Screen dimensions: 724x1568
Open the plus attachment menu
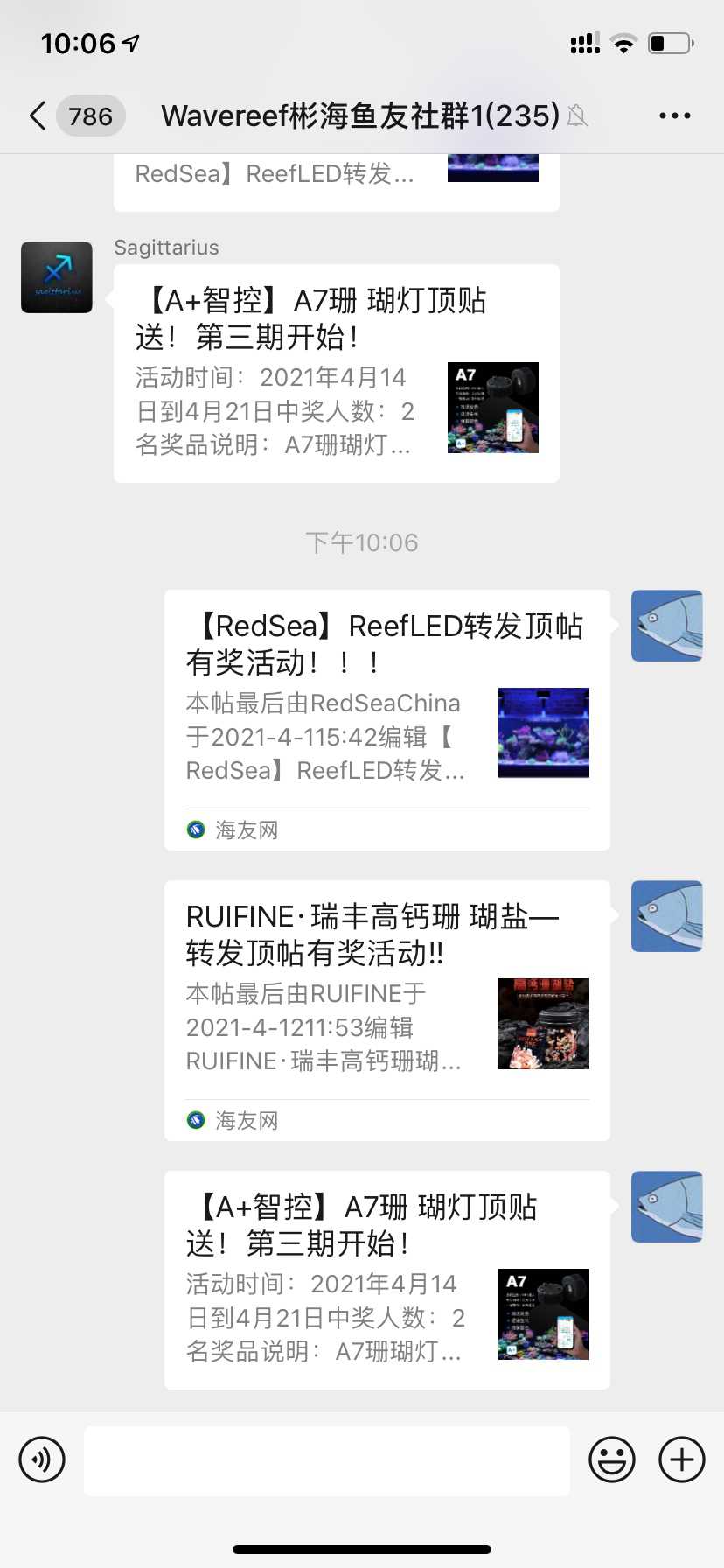(682, 1459)
